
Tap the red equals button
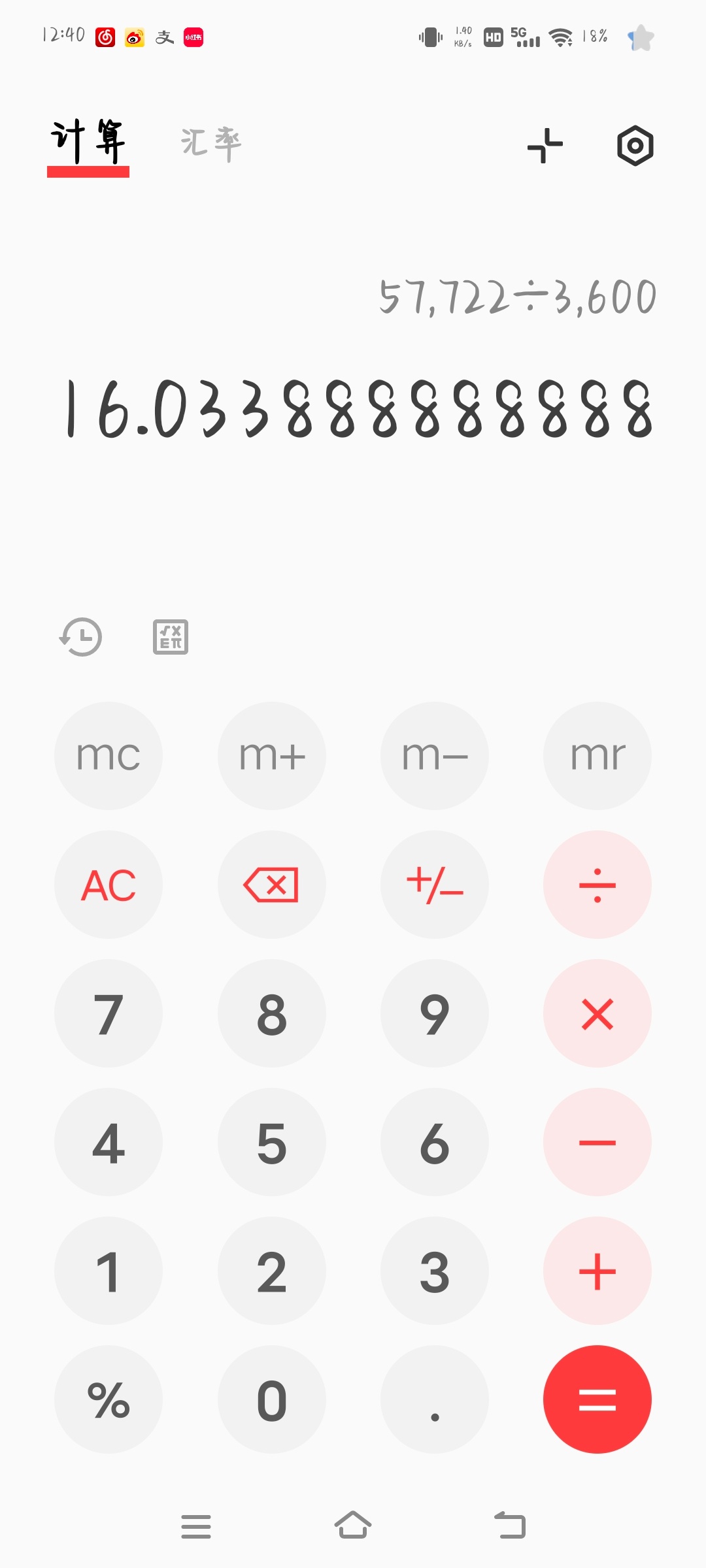coord(597,1398)
